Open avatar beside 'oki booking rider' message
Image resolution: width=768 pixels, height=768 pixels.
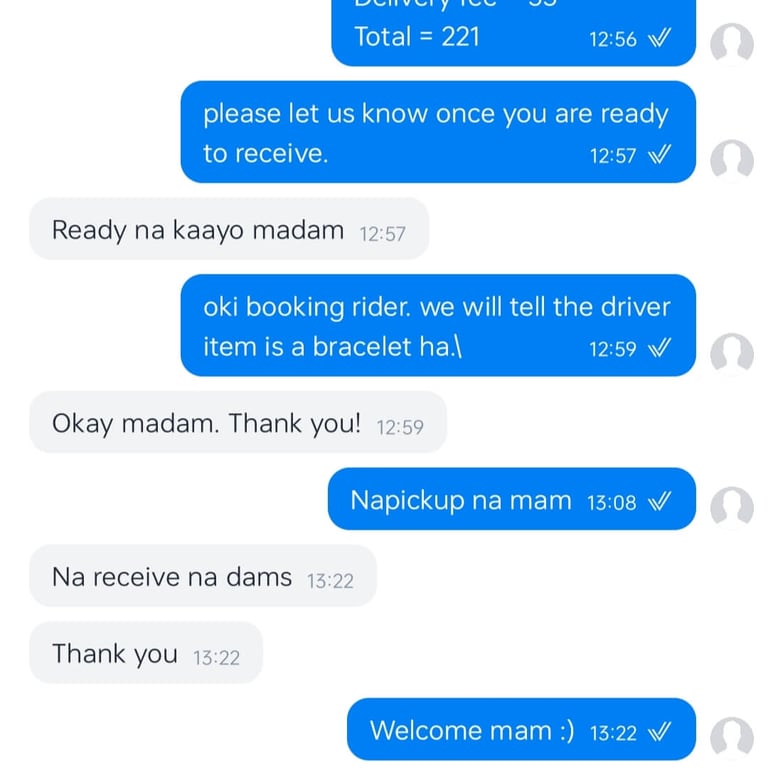tap(731, 352)
